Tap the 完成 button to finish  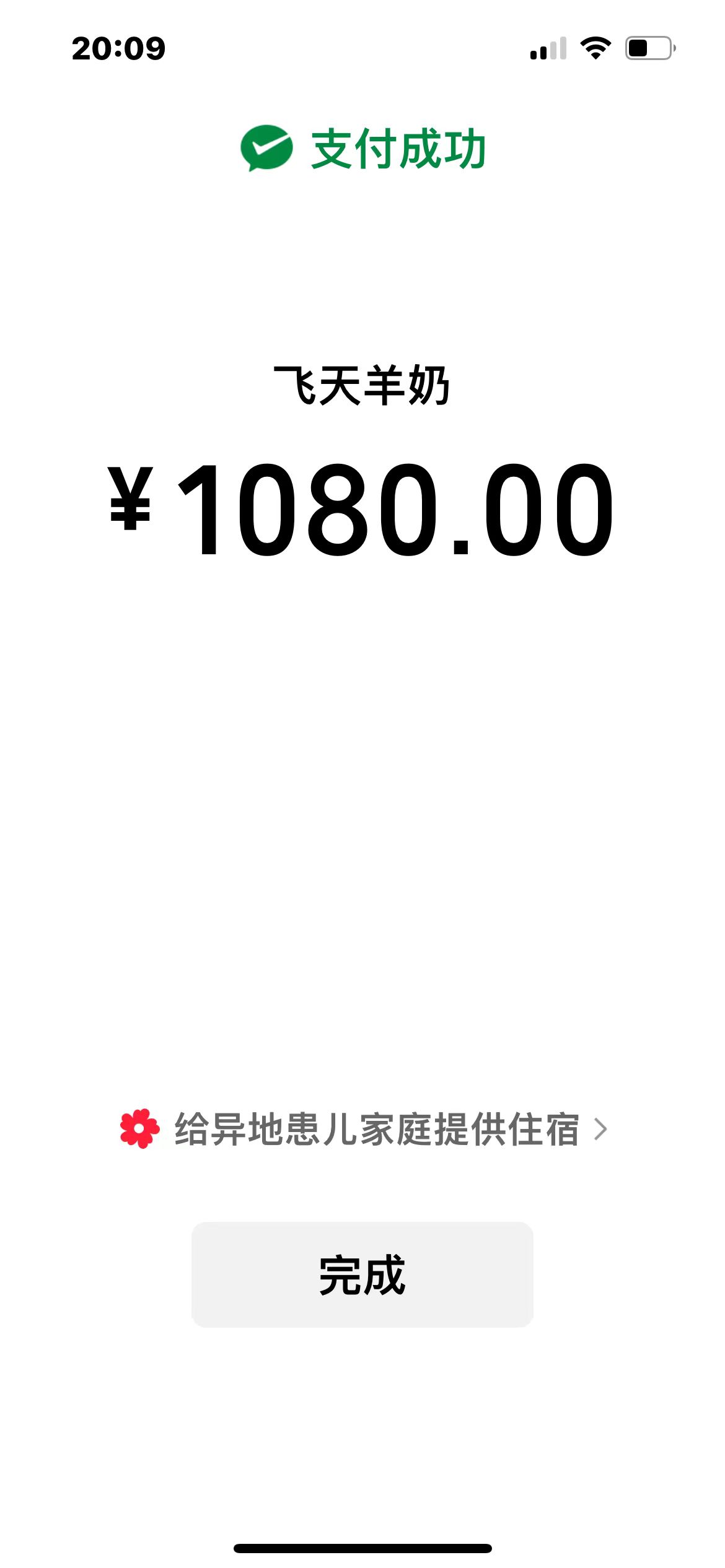pos(362,1274)
